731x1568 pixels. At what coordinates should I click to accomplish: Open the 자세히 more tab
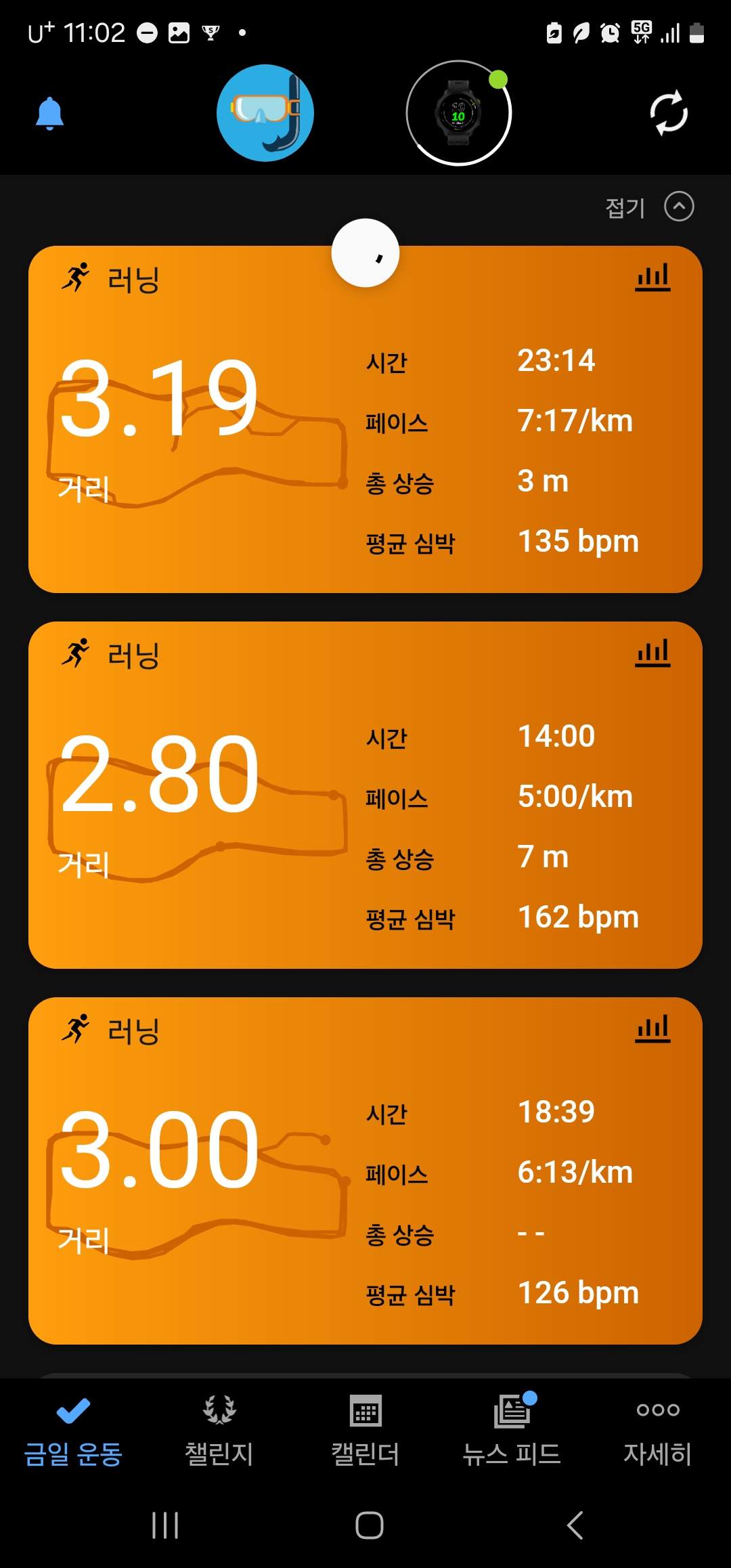point(658,1431)
